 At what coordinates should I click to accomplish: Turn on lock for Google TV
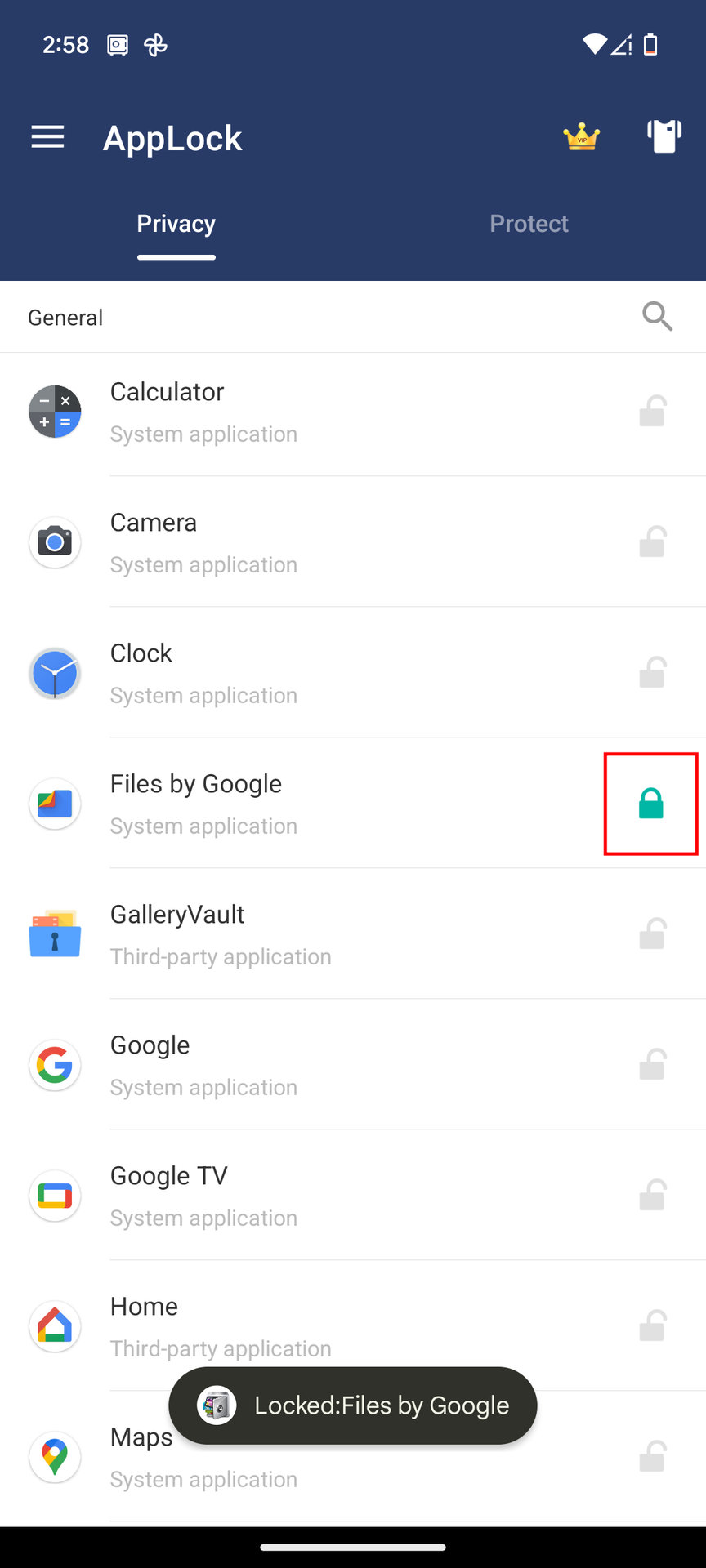[x=652, y=1195]
